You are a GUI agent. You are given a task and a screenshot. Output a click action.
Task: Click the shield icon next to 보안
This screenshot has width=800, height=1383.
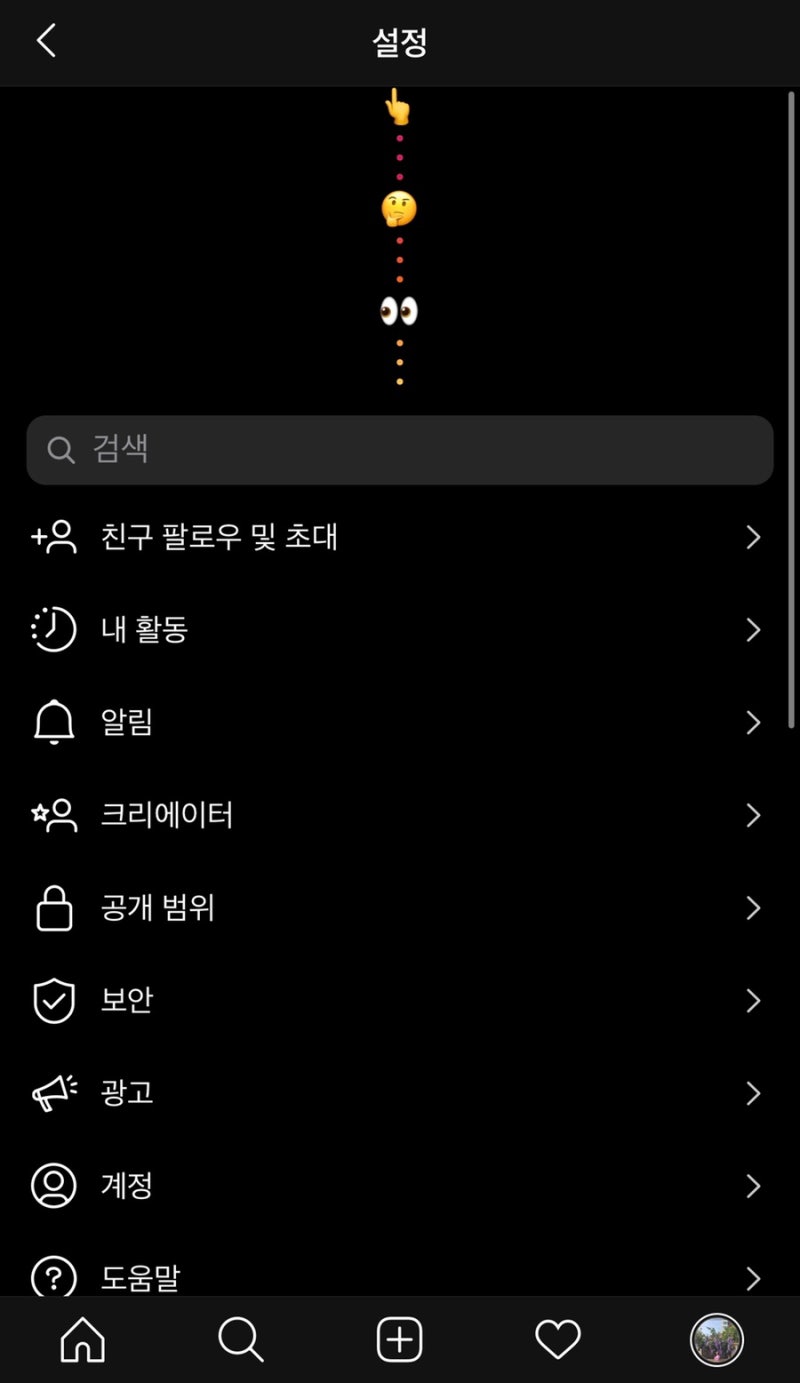tap(53, 1000)
